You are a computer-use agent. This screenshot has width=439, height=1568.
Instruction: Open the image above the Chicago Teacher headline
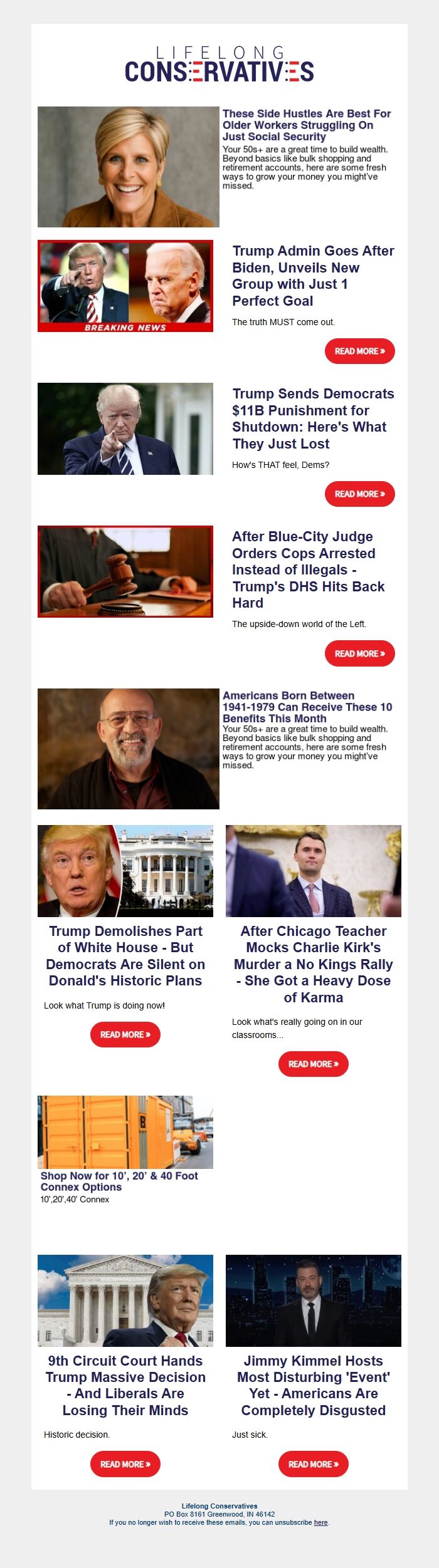(x=313, y=871)
